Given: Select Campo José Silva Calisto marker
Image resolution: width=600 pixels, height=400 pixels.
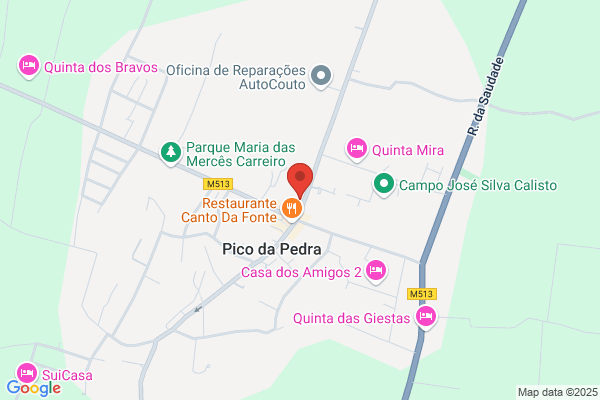Looking at the screenshot, I should 384,184.
